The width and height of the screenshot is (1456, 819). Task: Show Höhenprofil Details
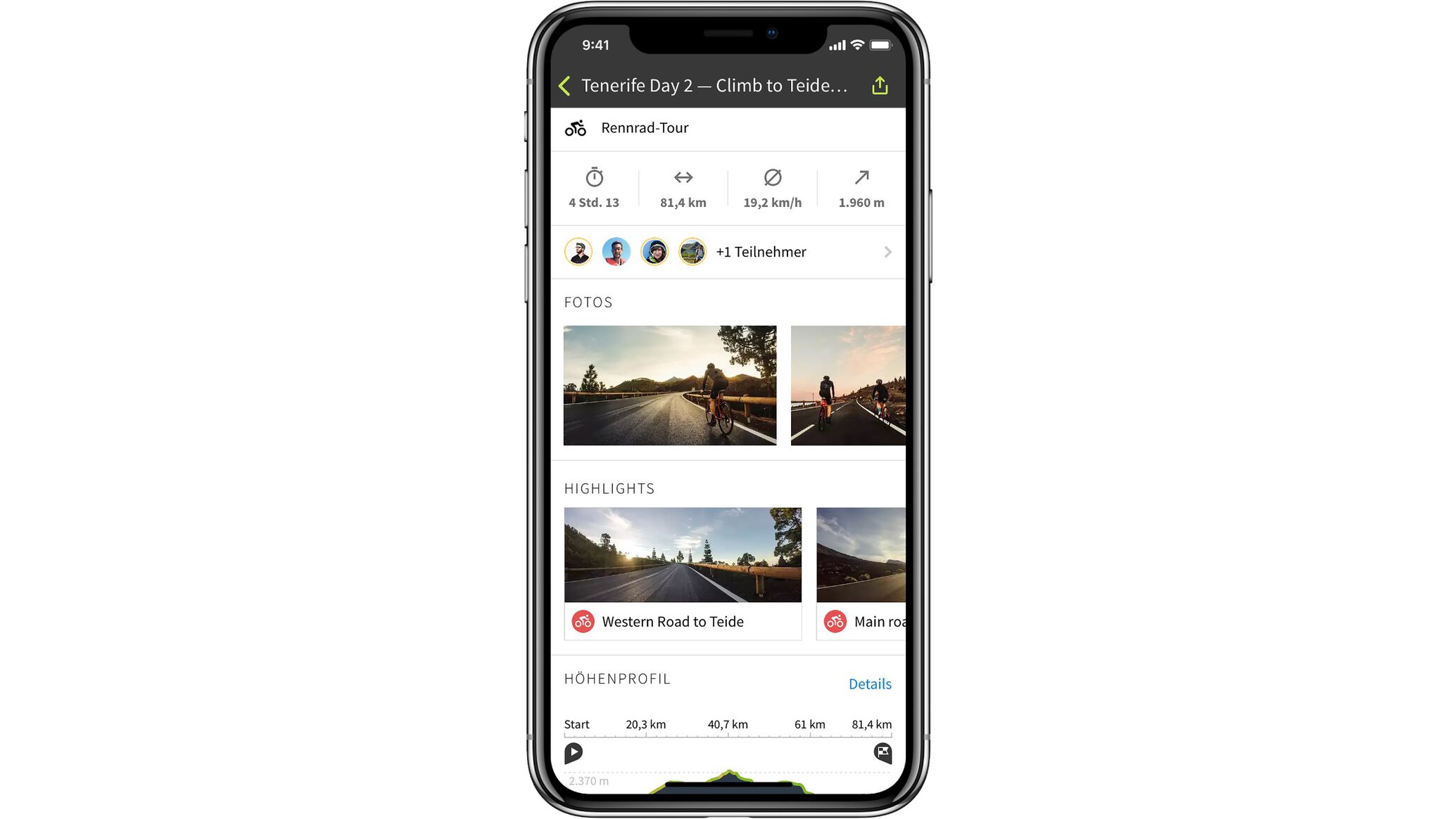(869, 684)
